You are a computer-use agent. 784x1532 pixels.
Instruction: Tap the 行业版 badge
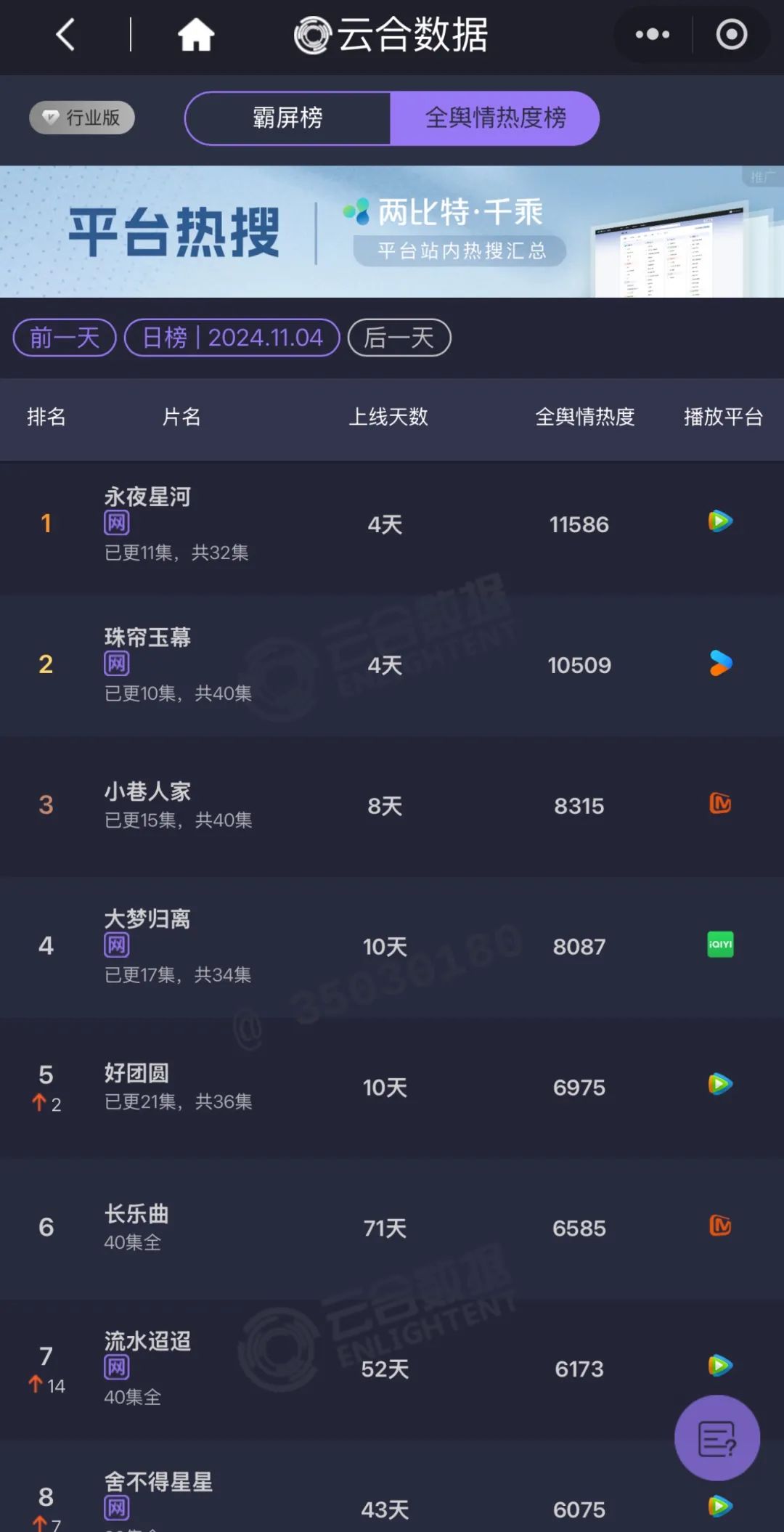pos(82,118)
